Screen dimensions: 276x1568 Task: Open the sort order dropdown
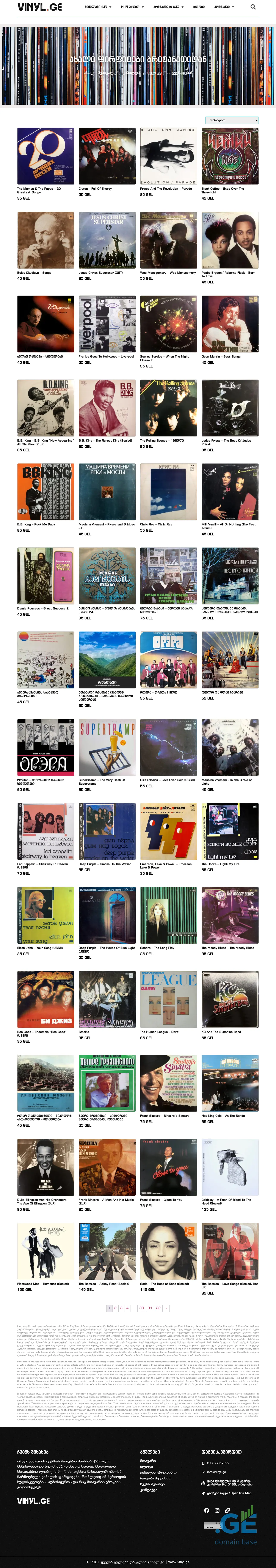(232, 120)
